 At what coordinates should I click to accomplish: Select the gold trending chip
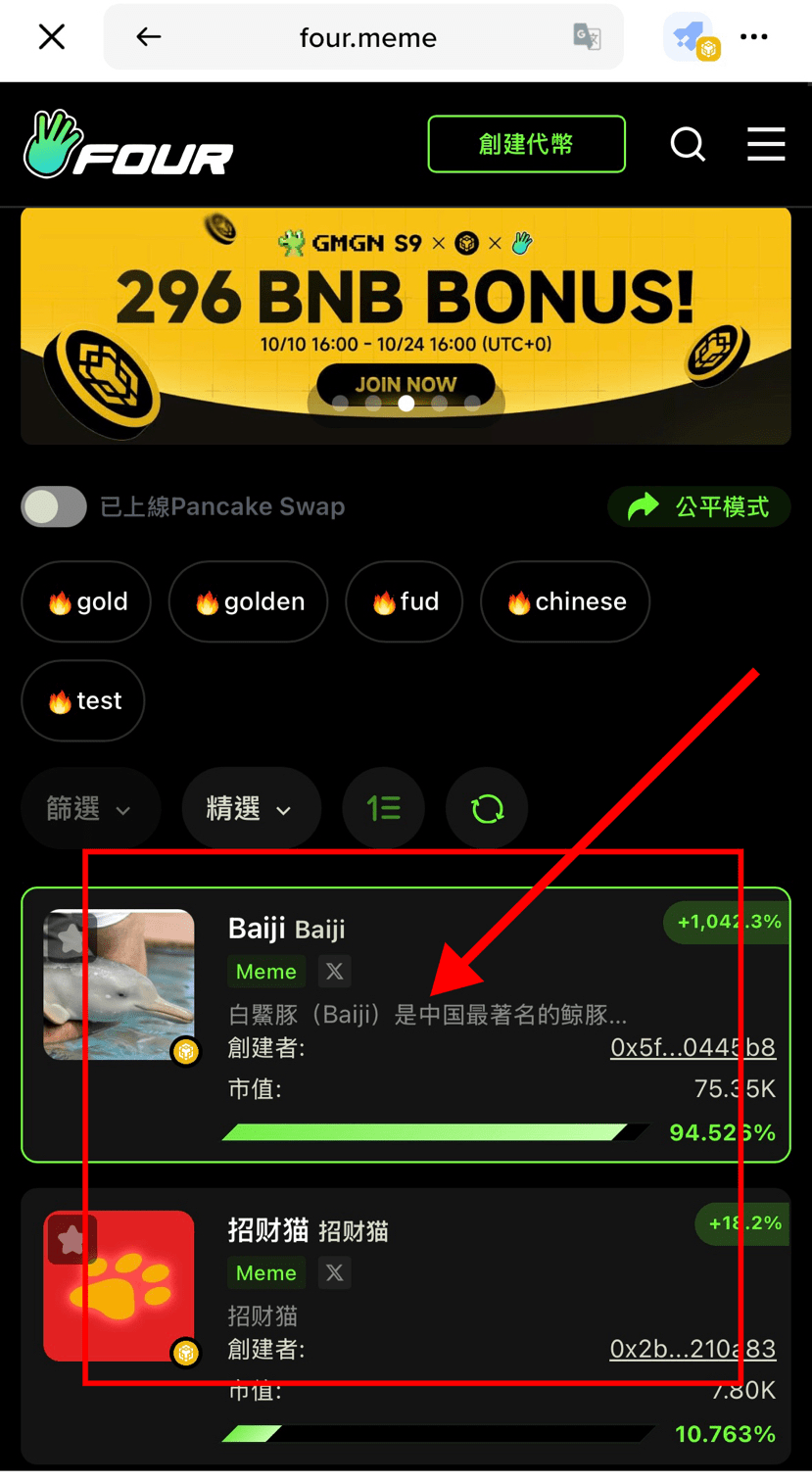[x=86, y=601]
